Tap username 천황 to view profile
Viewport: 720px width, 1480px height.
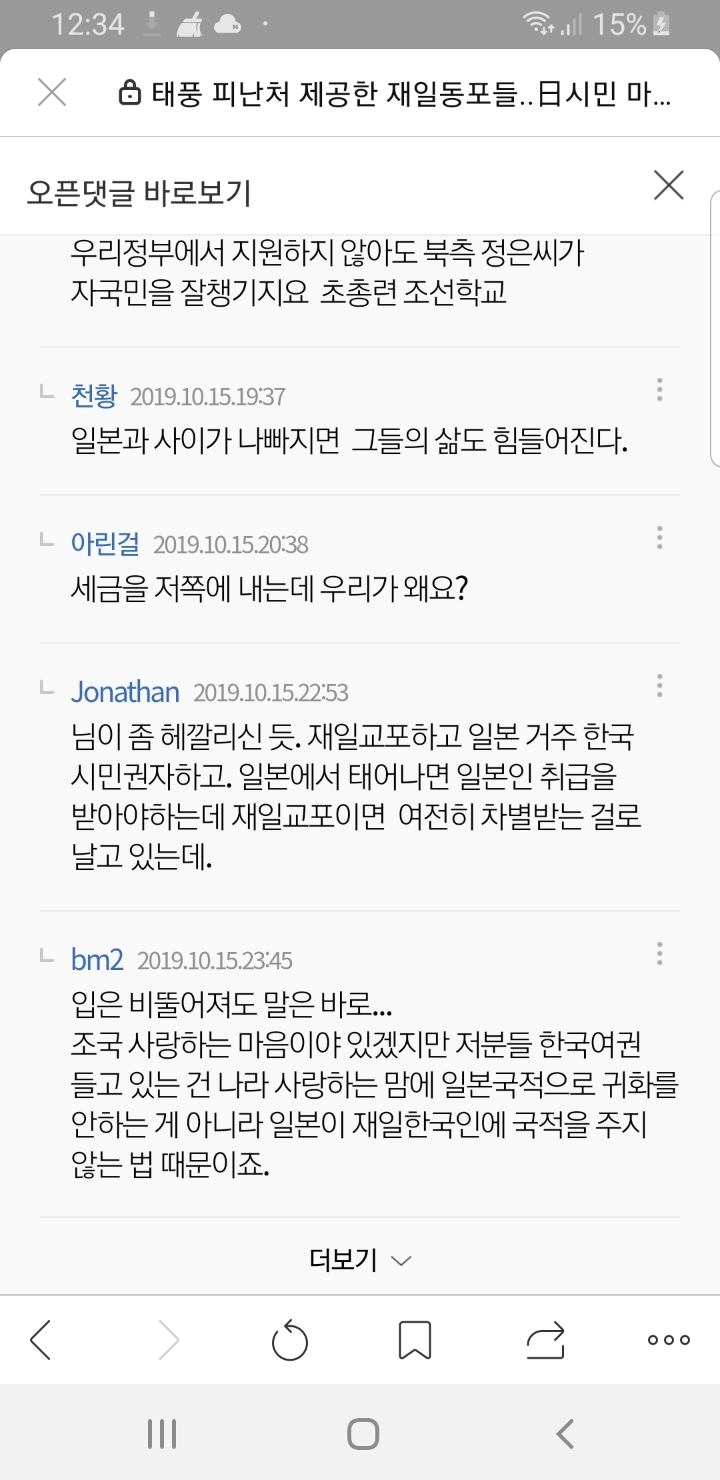[95, 393]
